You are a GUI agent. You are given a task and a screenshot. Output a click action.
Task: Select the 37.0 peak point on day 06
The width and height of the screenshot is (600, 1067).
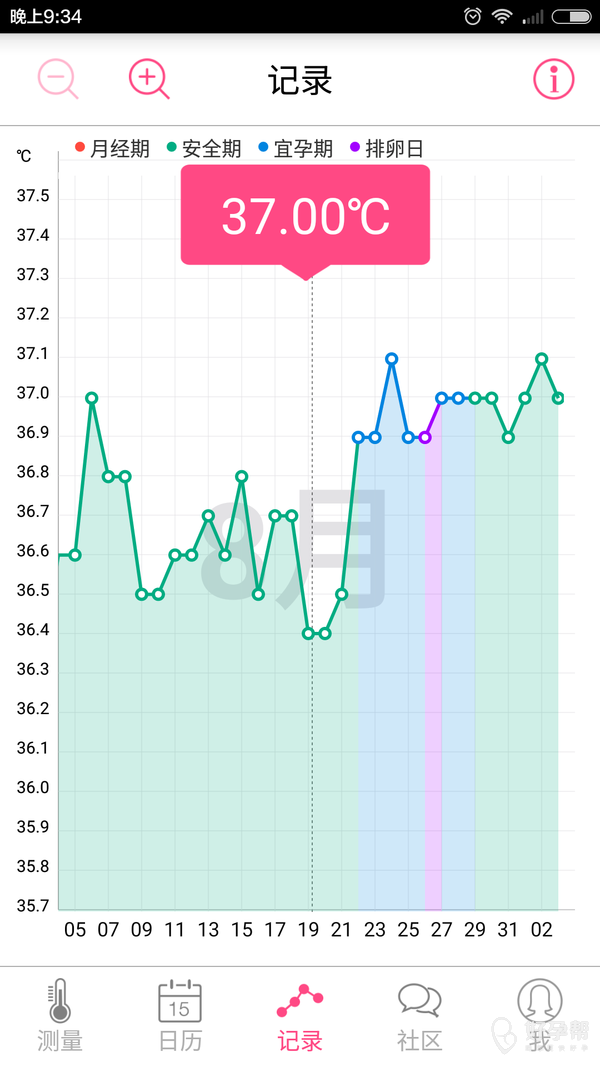92,398
